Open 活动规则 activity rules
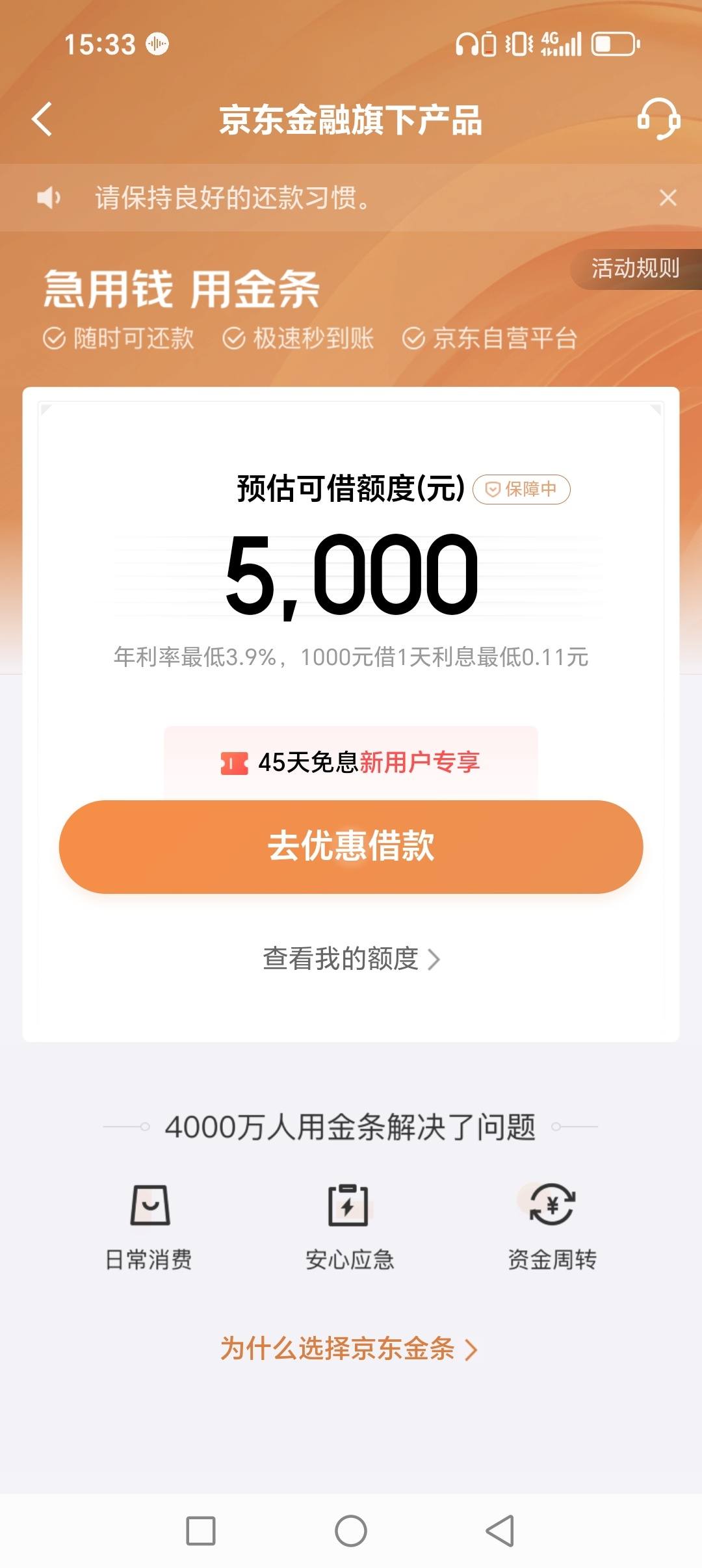 (x=635, y=268)
